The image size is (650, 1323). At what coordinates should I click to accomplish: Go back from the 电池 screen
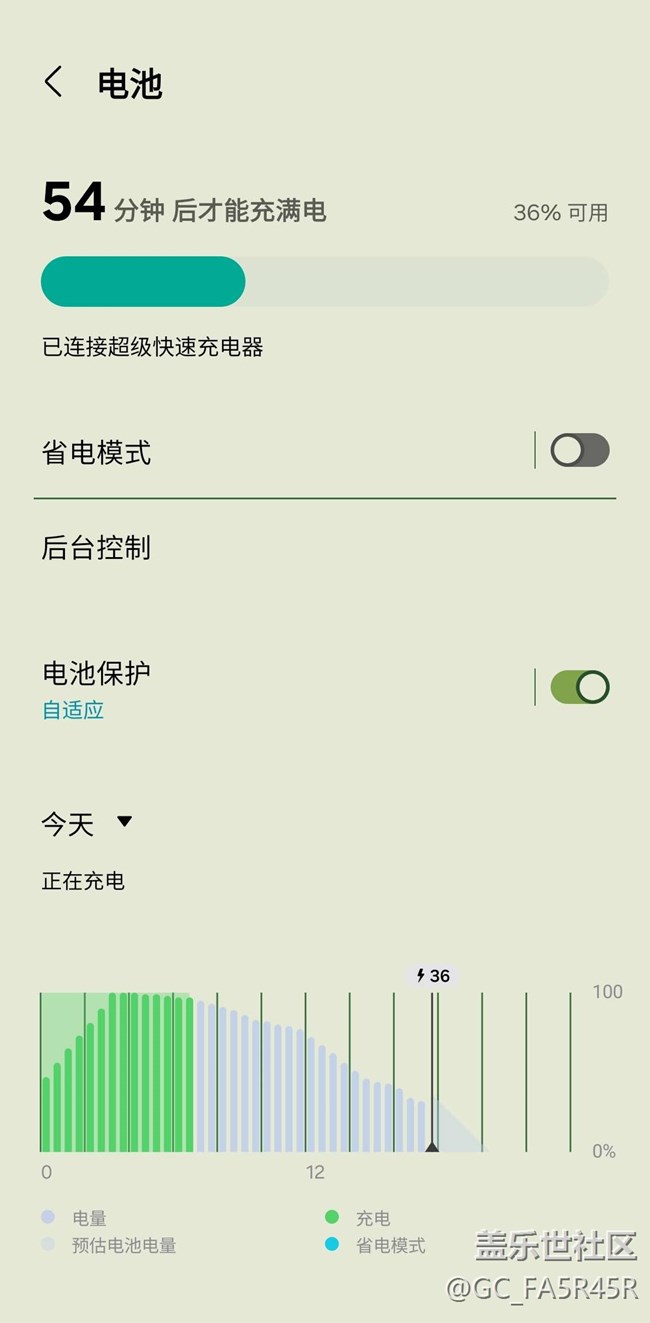(x=54, y=83)
